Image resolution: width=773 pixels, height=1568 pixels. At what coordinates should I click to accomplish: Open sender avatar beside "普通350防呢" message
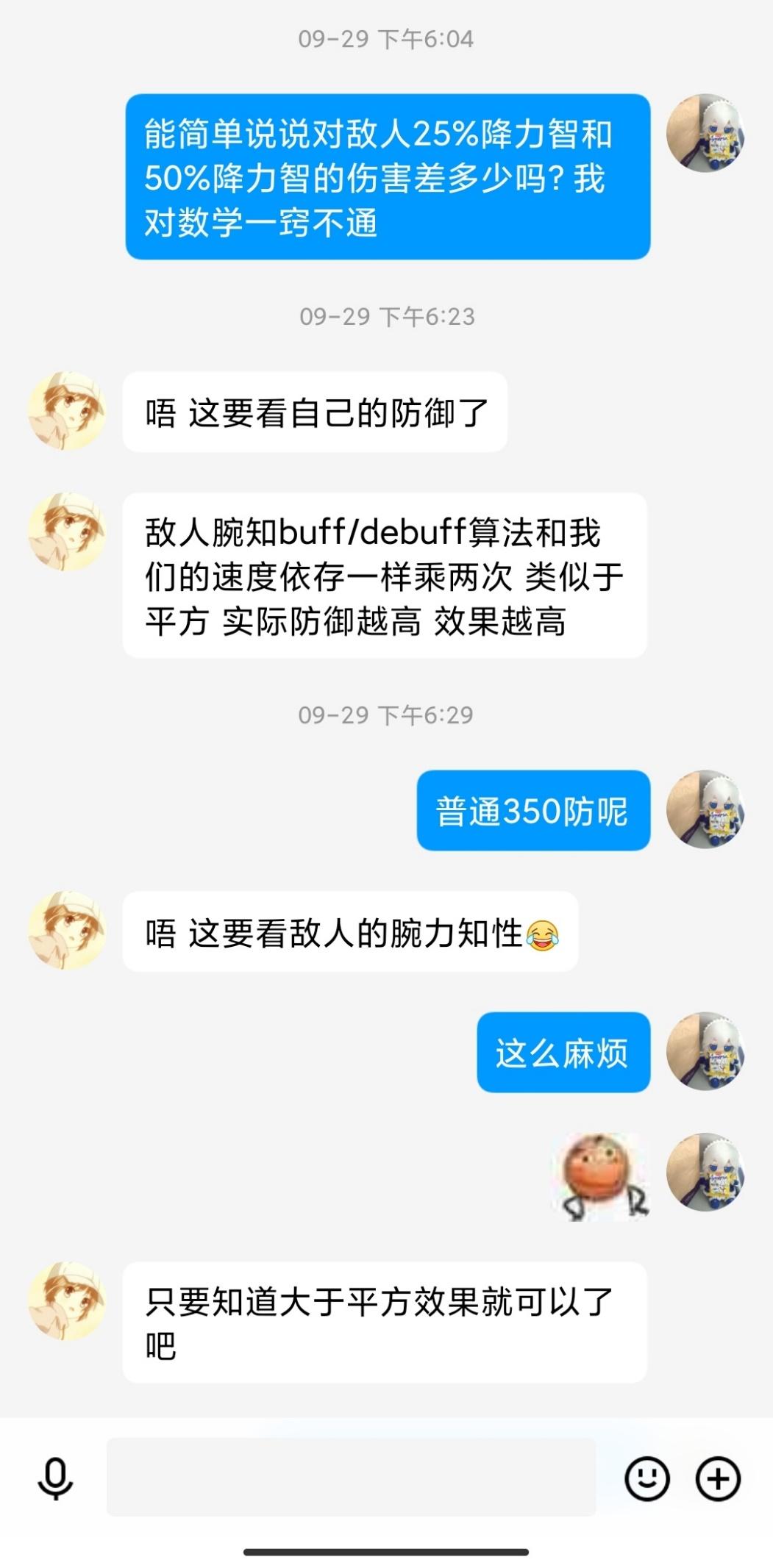705,809
